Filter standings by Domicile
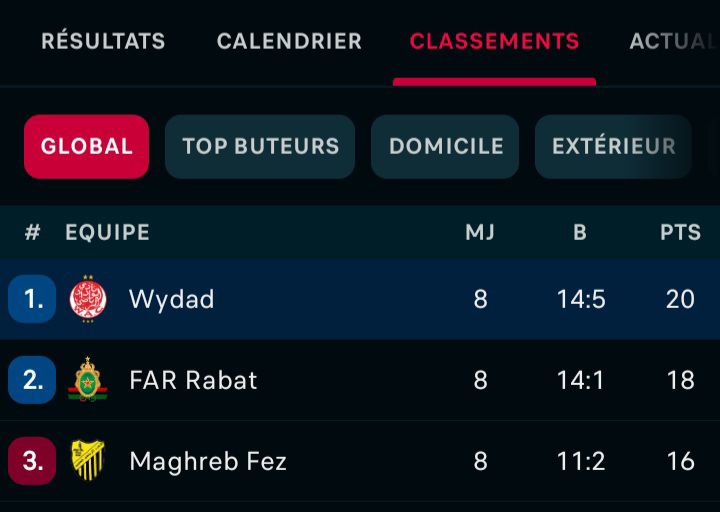 pos(445,146)
